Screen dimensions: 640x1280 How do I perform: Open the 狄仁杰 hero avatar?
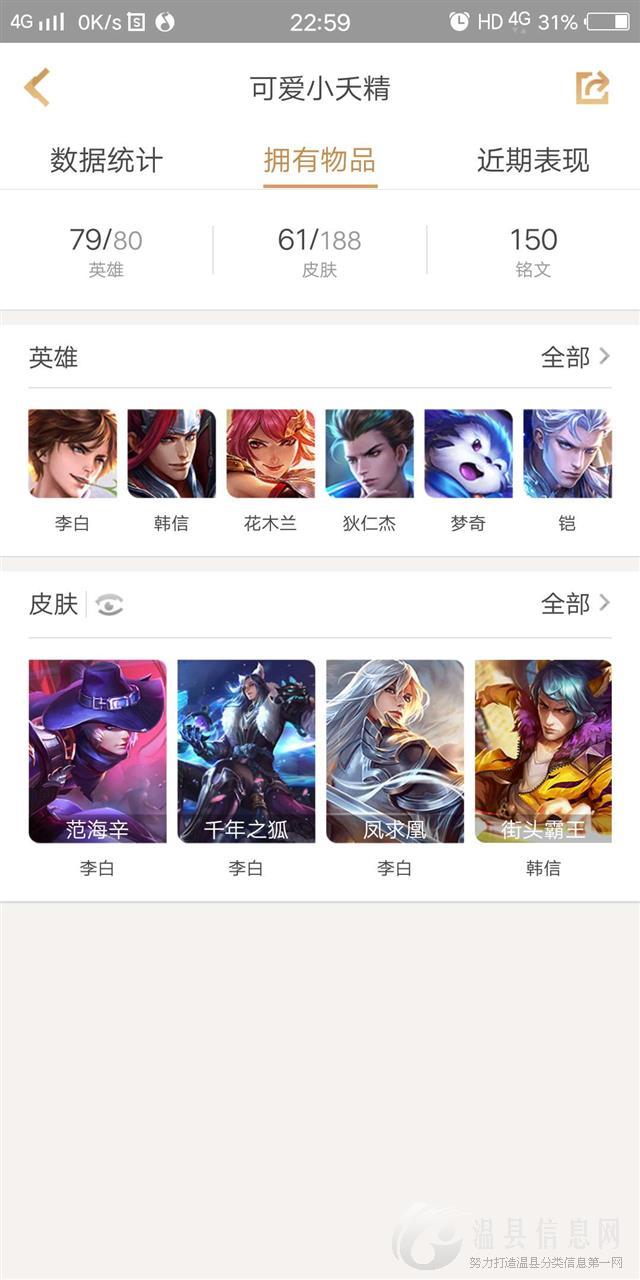tap(369, 454)
